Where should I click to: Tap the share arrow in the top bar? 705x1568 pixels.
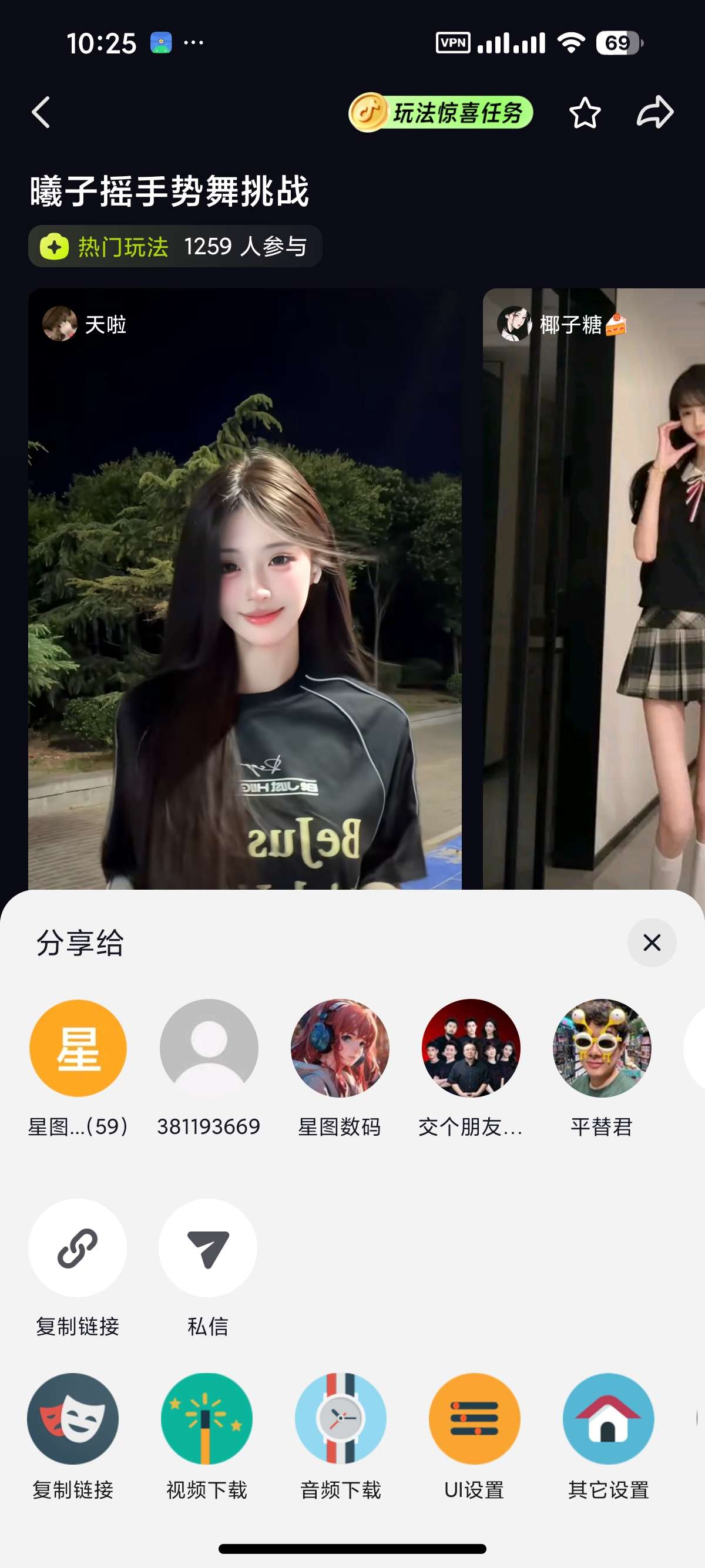[x=655, y=113]
